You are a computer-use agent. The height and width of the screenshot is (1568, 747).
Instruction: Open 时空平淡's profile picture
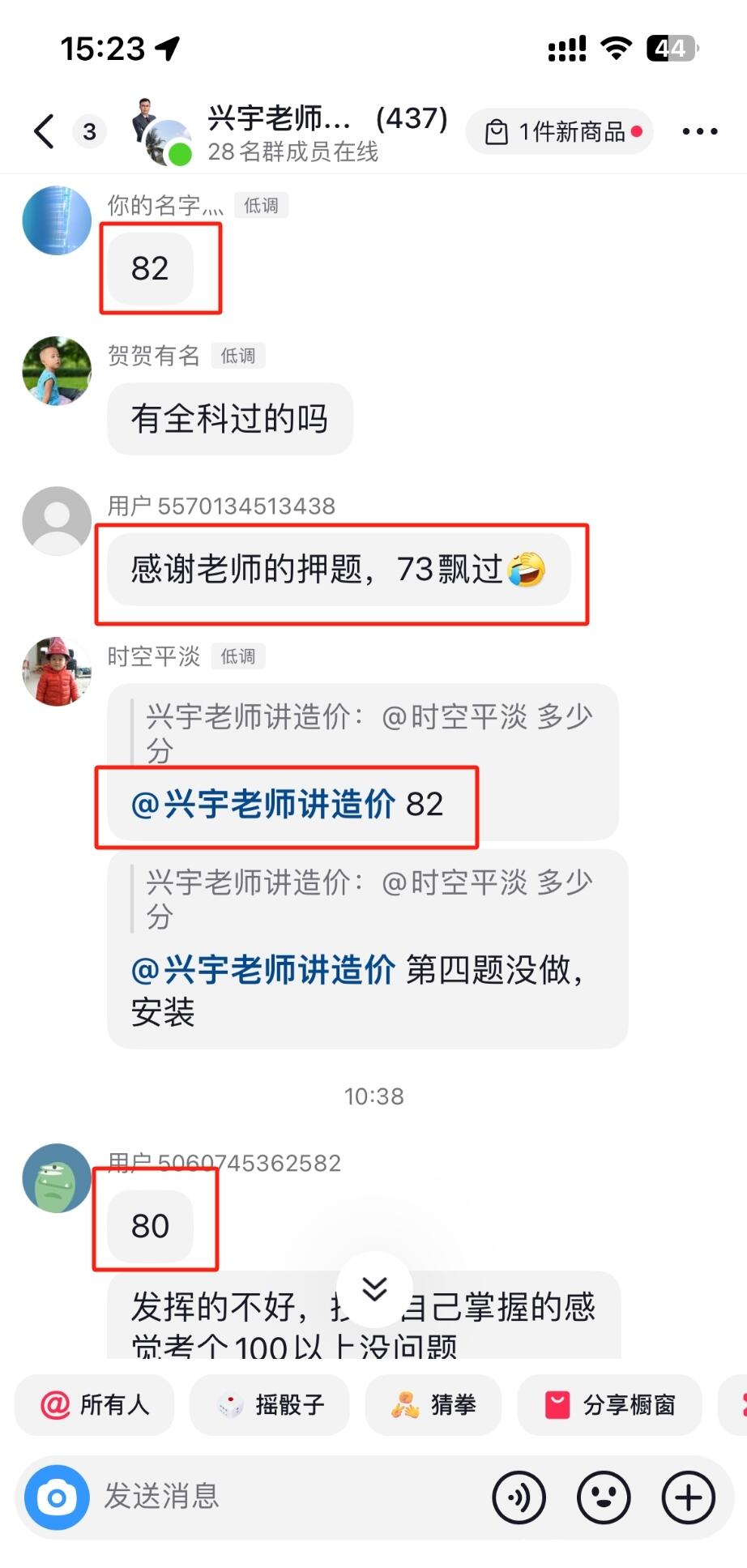click(x=57, y=672)
